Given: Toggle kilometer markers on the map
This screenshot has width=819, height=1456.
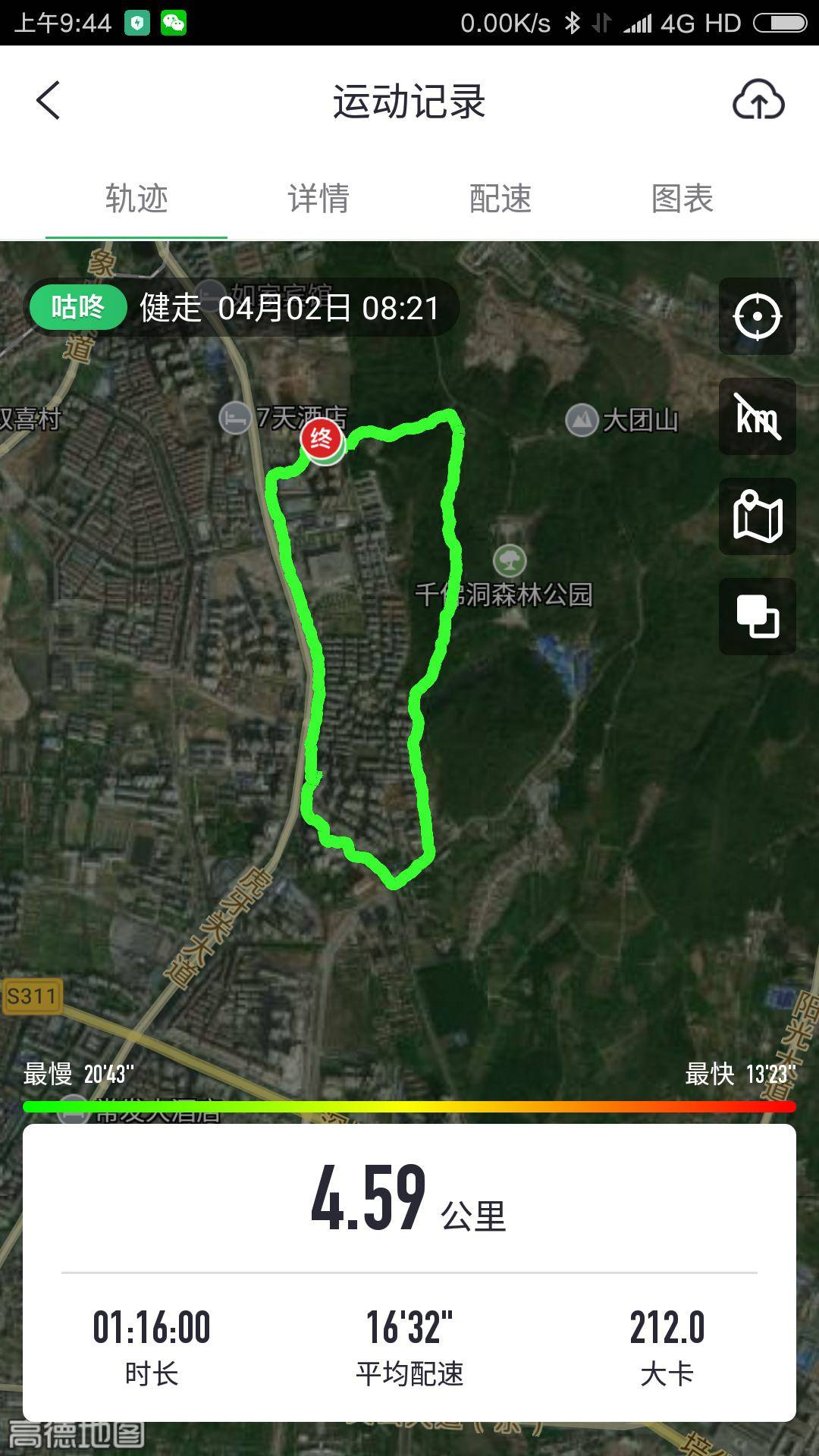Looking at the screenshot, I should point(757,416).
